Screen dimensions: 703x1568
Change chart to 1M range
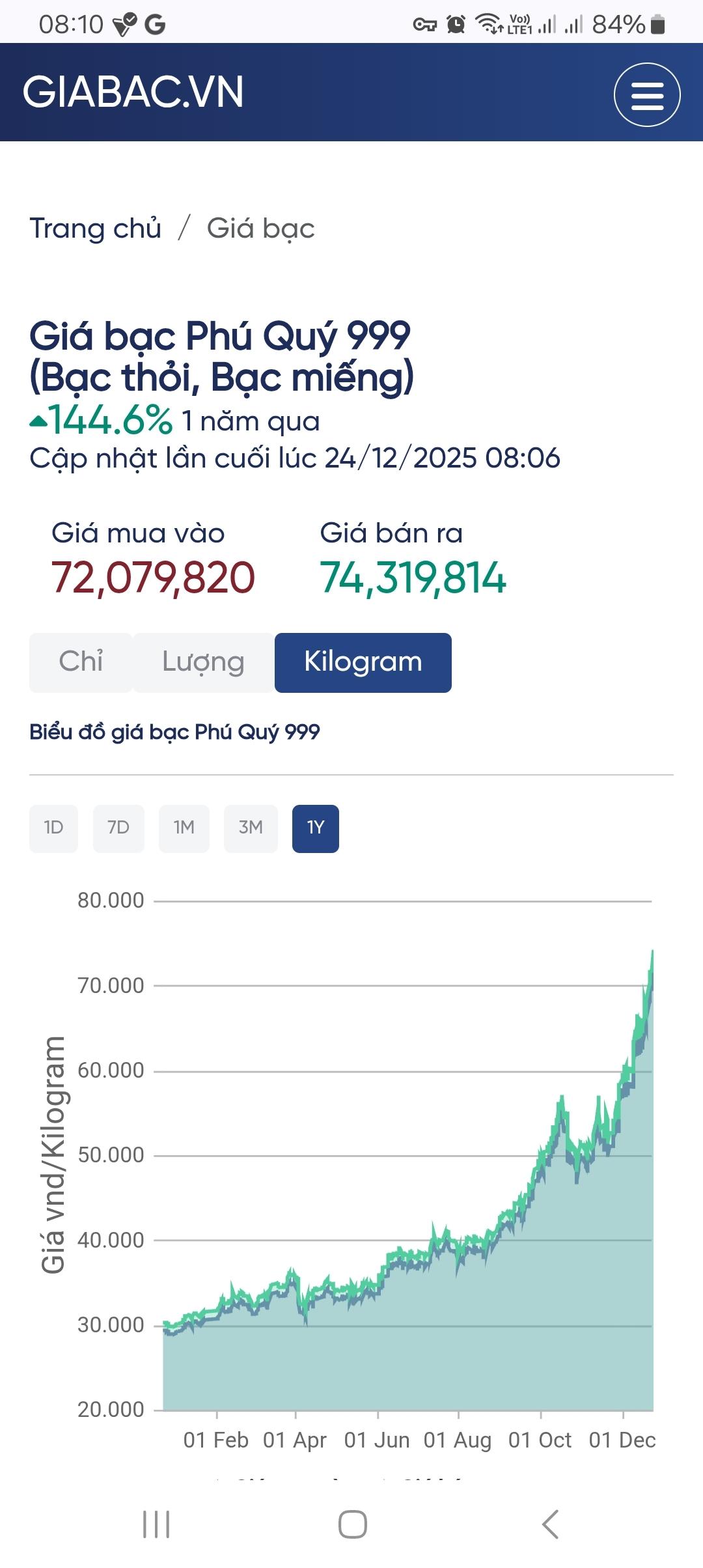[x=184, y=828]
